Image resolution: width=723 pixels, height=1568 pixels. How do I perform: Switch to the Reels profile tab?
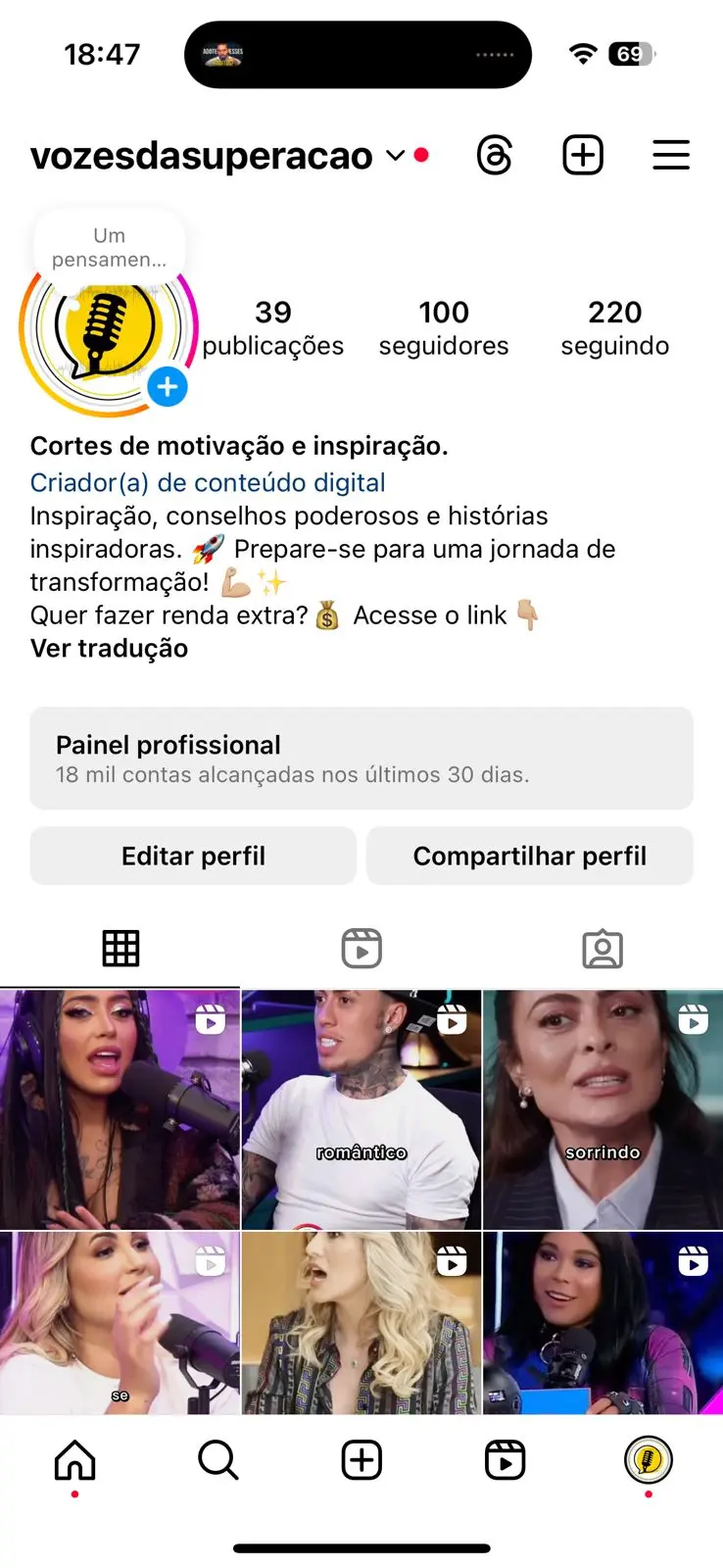[x=361, y=949]
